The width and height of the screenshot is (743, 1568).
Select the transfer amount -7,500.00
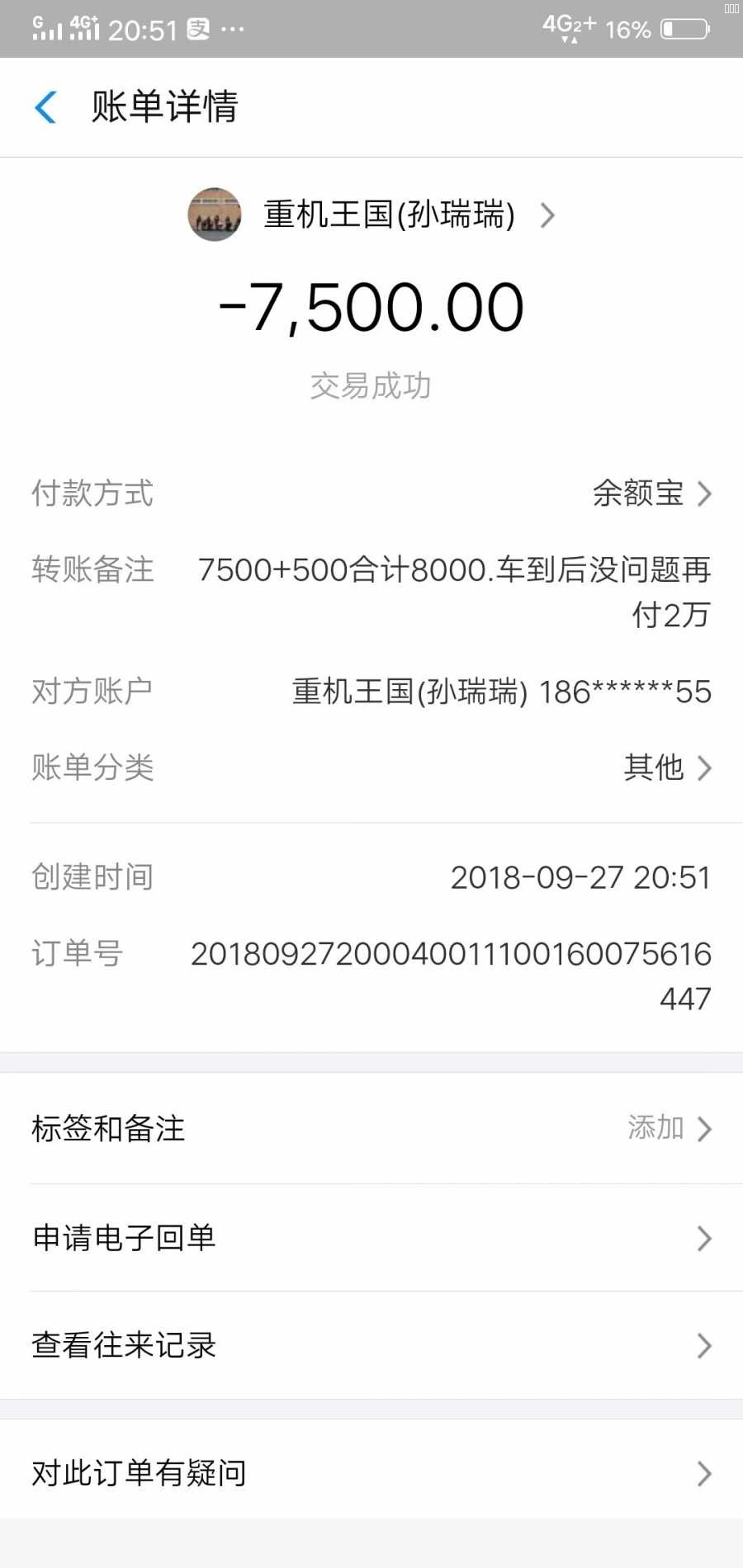point(371,305)
